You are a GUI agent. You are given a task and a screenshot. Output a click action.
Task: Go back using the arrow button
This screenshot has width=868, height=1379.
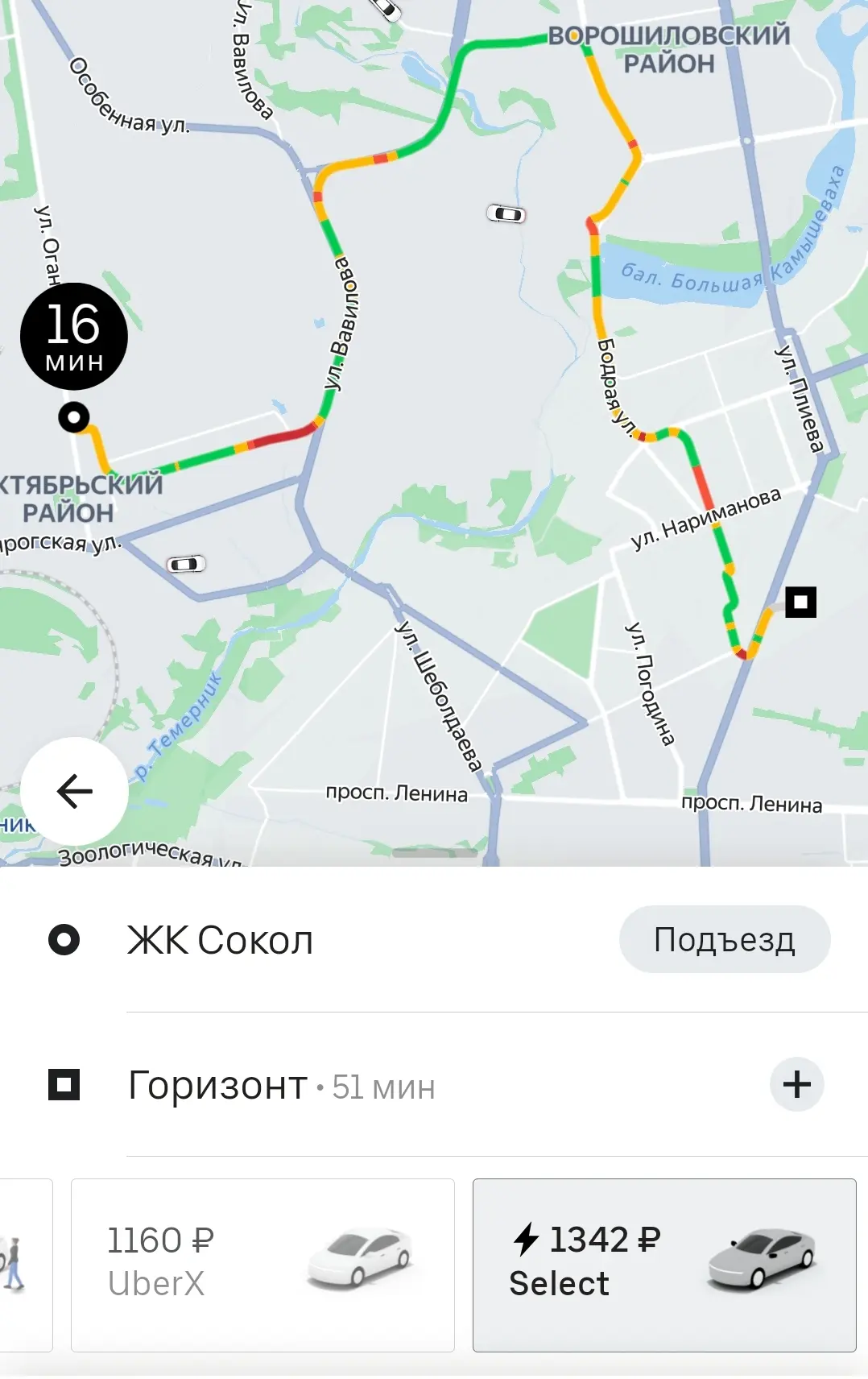(x=74, y=791)
